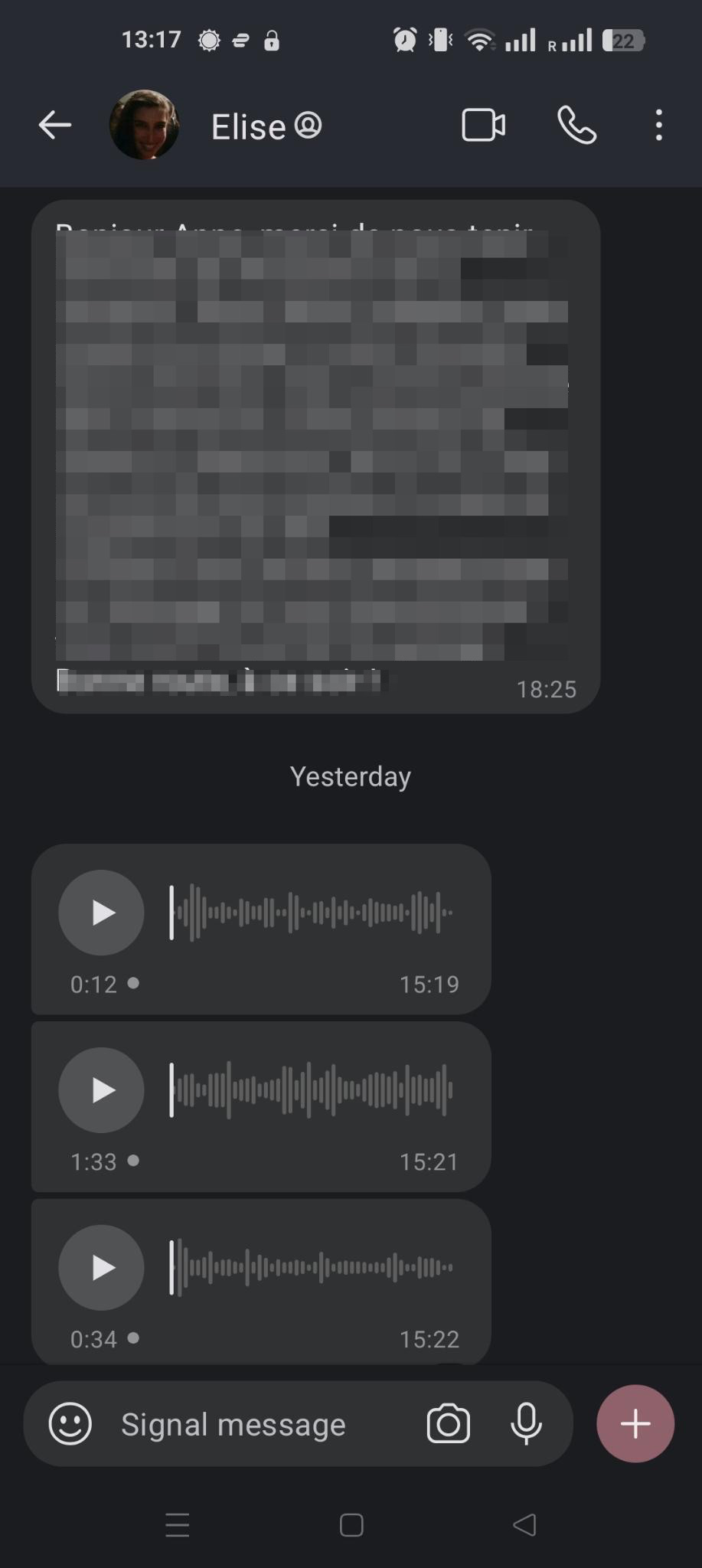Start a video call with Elise
The image size is (702, 1568).
coord(483,125)
